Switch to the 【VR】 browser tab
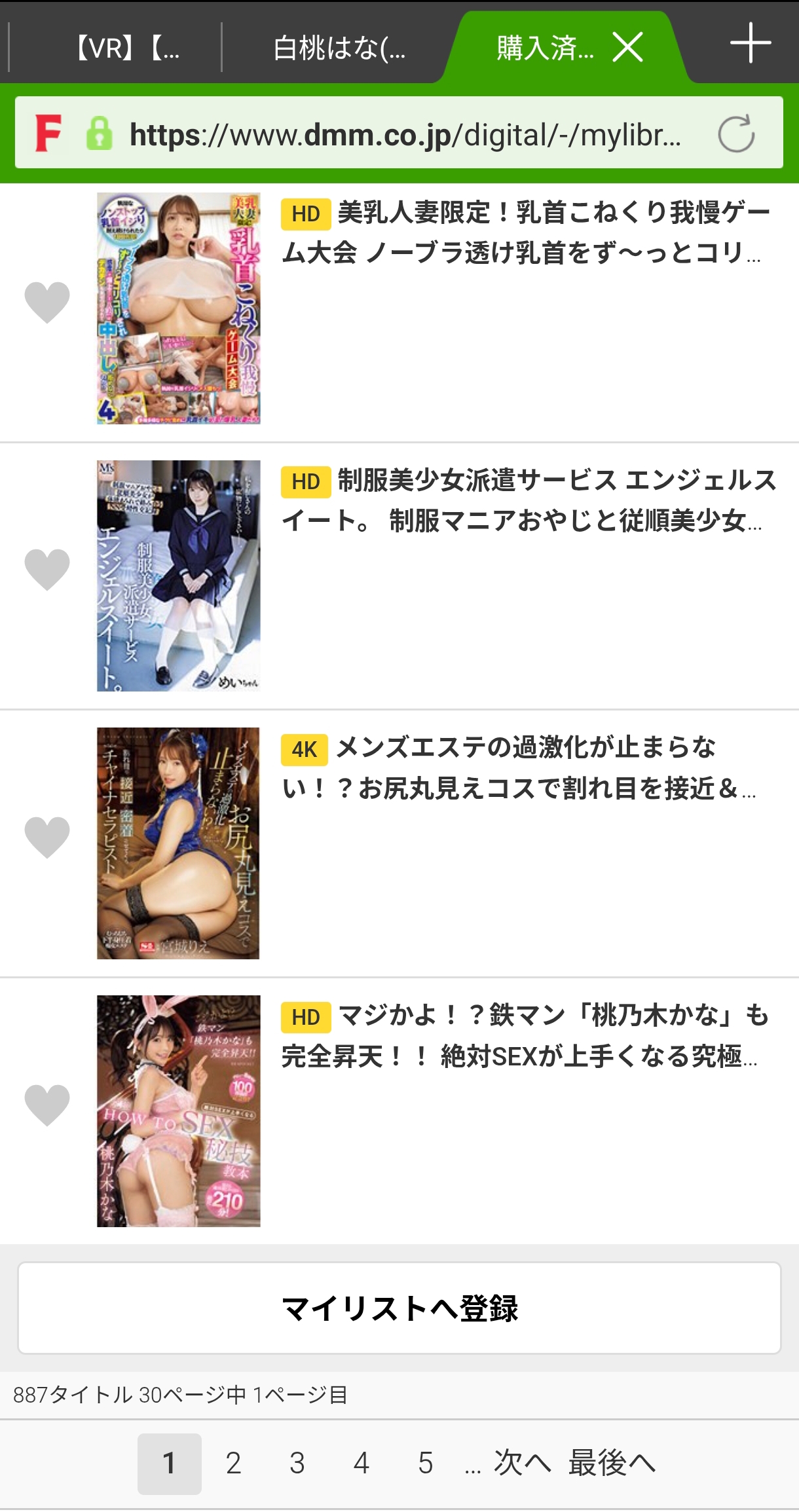Image resolution: width=799 pixels, height=1512 pixels. tap(128, 48)
